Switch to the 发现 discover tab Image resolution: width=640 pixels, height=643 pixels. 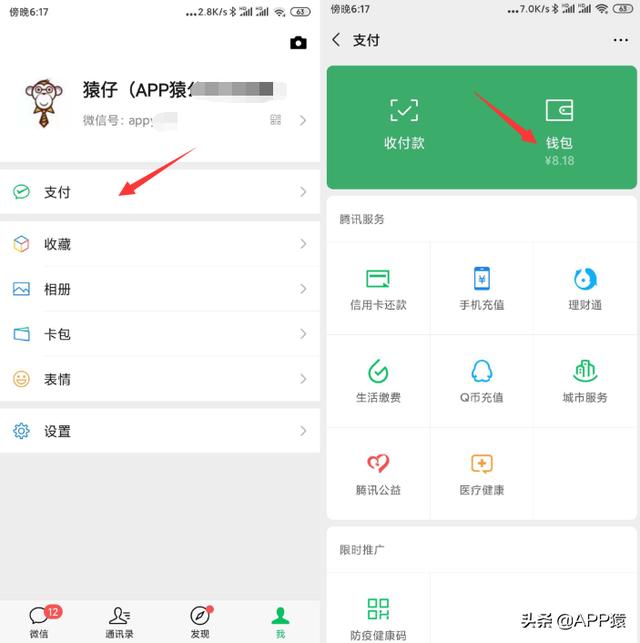tap(200, 621)
